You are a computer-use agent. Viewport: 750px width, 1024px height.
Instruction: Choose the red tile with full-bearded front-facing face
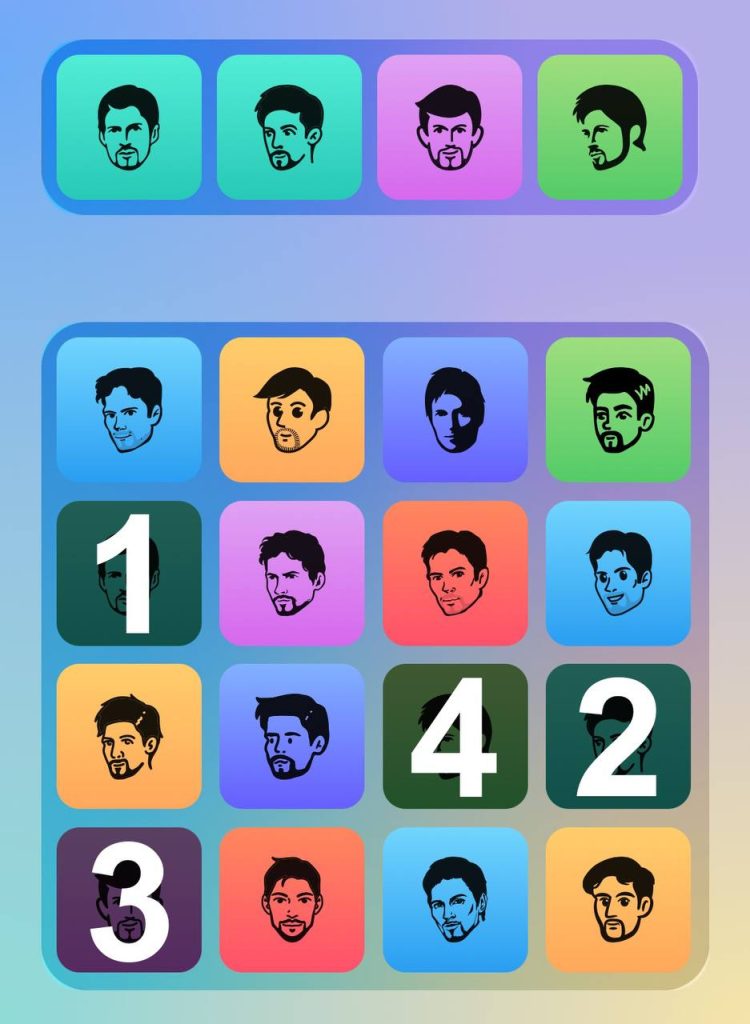pos(291,900)
